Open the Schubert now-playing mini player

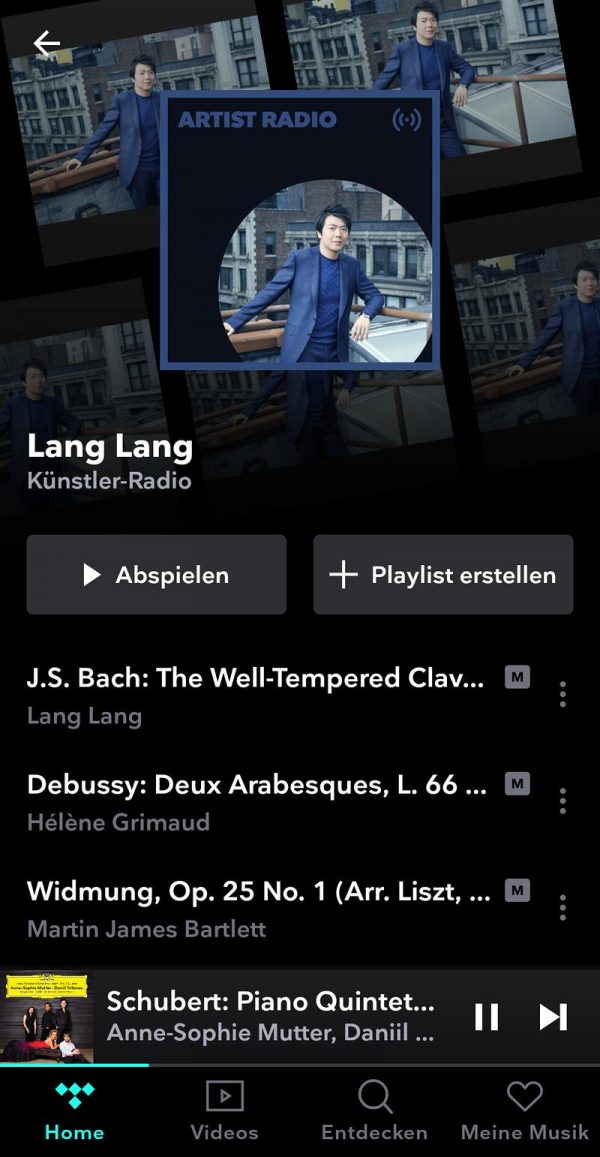coord(270,1017)
